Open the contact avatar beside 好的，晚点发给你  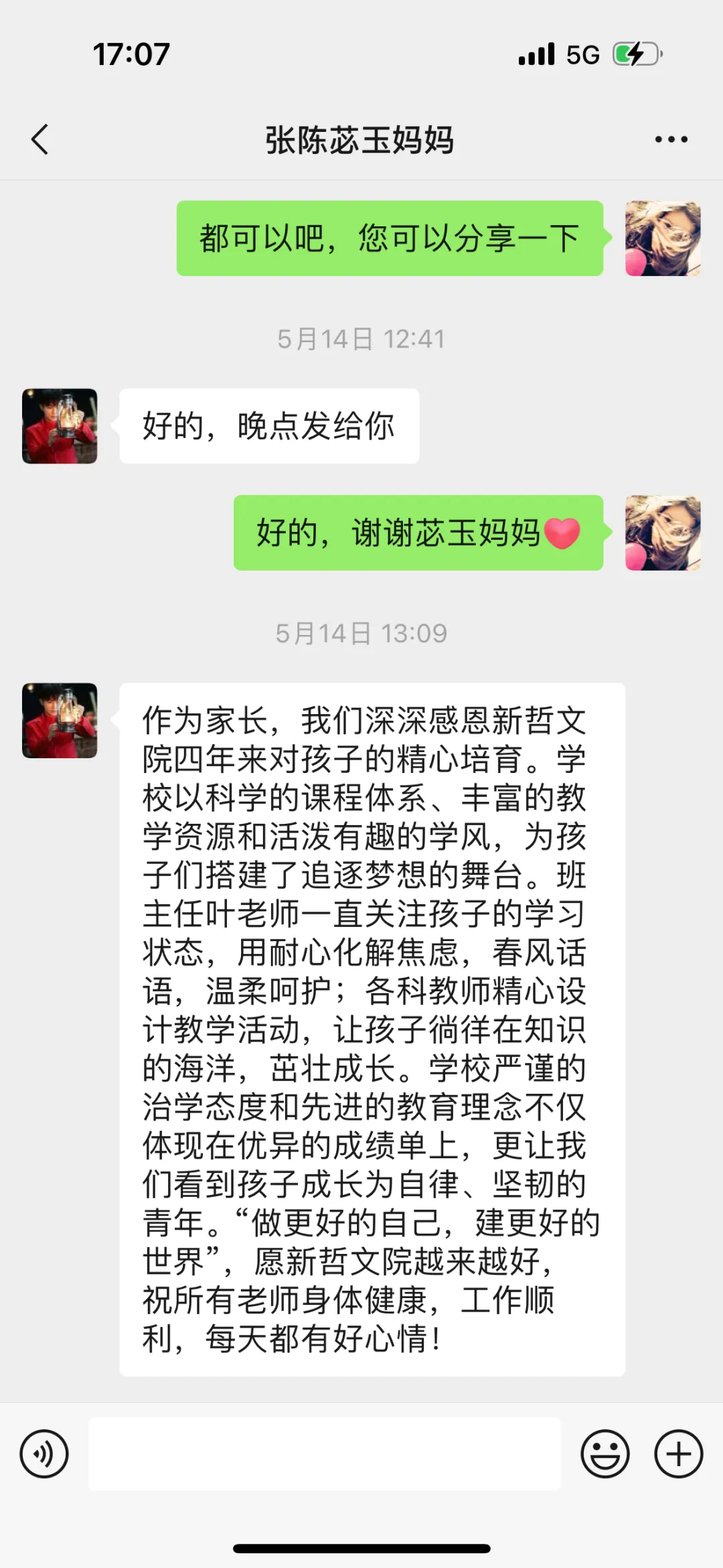click(x=60, y=426)
